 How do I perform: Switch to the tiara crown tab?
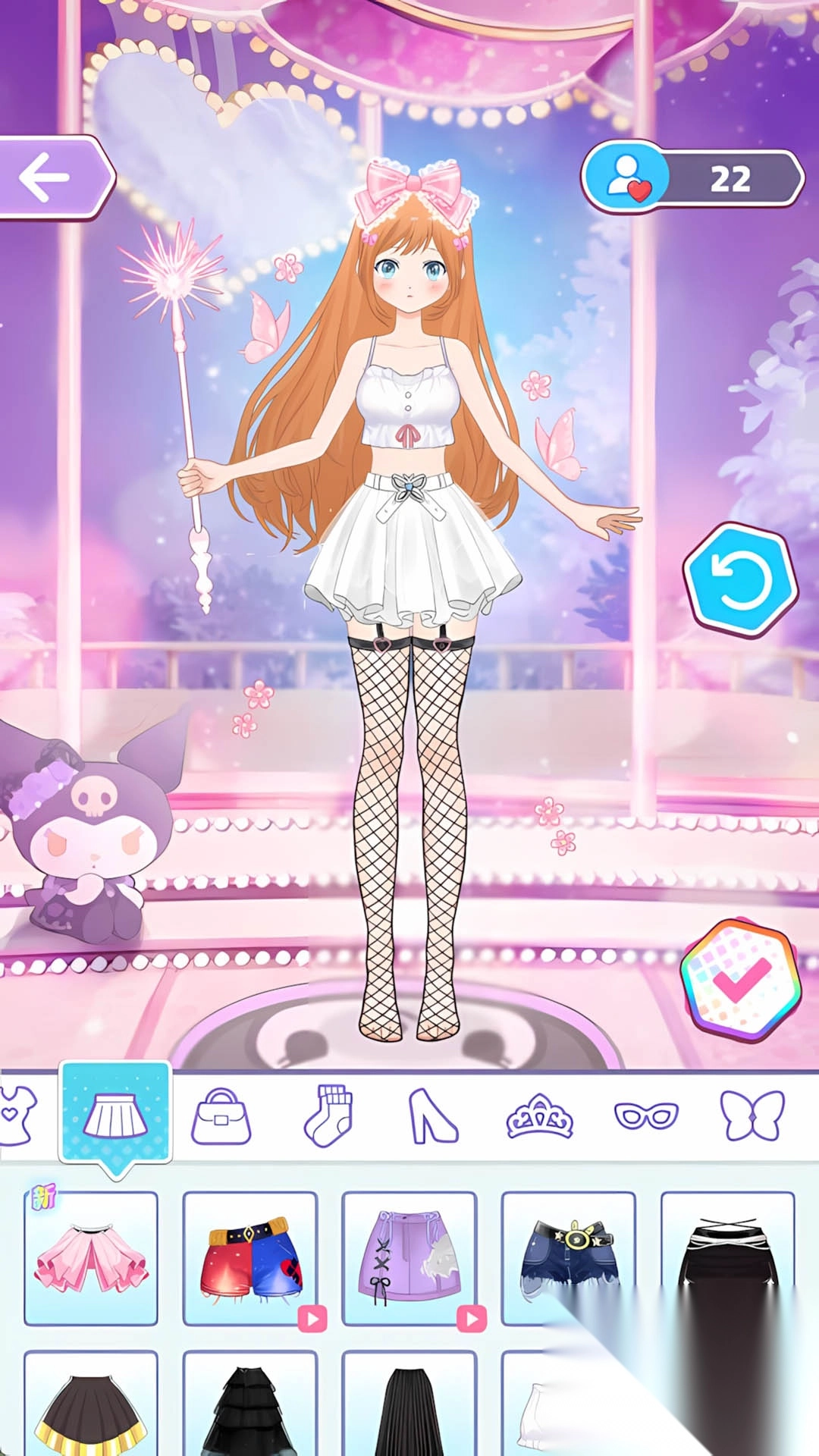(x=539, y=1116)
